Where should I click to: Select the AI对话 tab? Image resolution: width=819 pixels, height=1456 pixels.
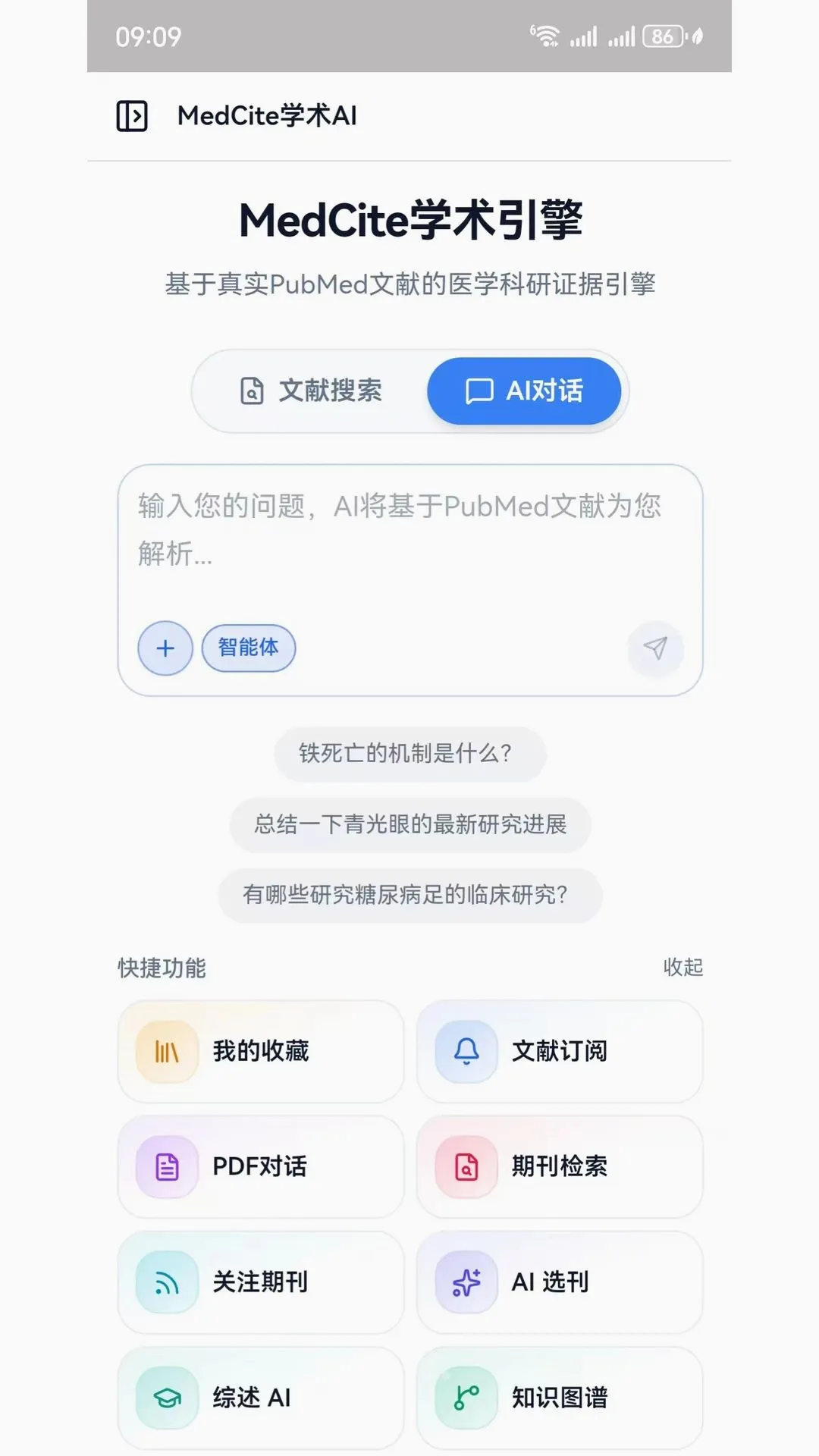tap(524, 391)
